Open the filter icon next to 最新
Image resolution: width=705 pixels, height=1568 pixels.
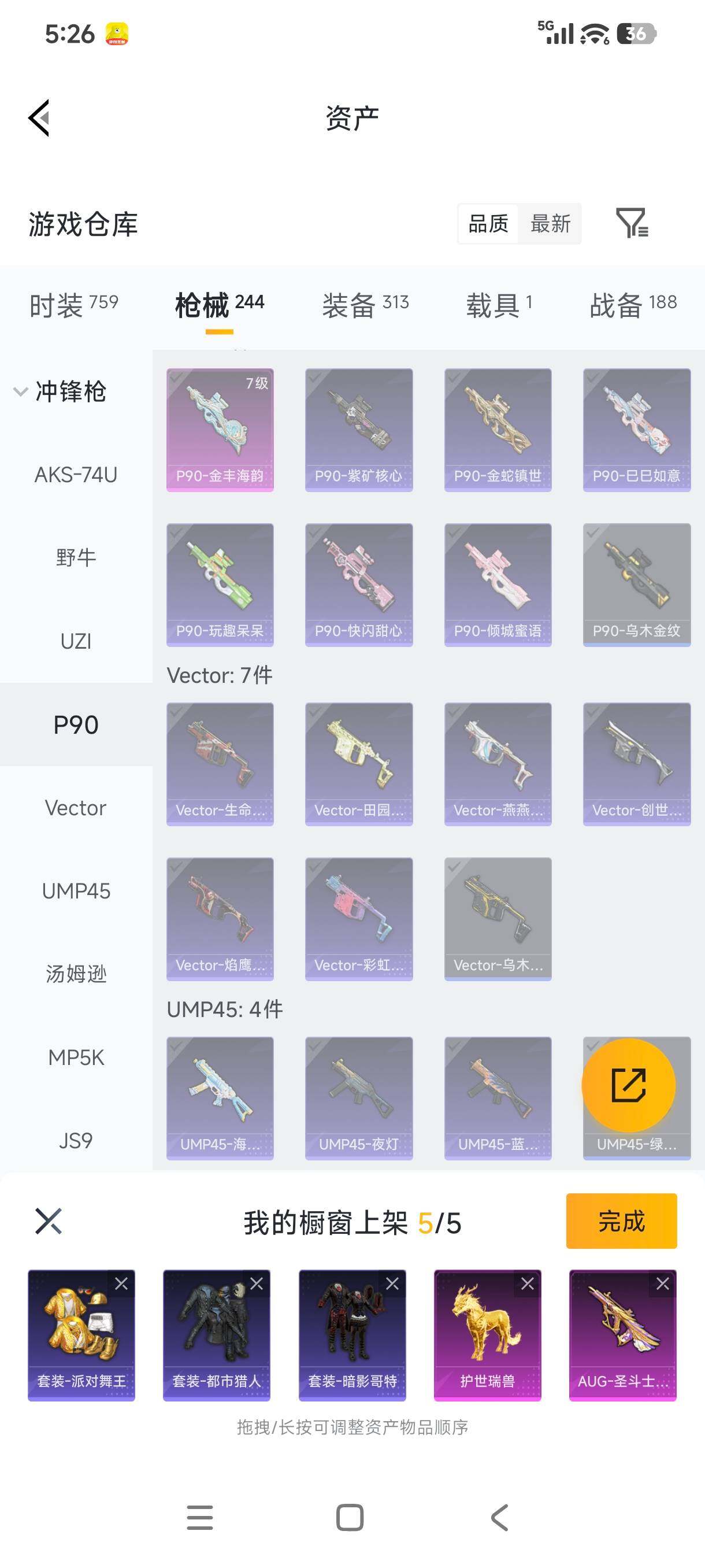click(x=632, y=223)
